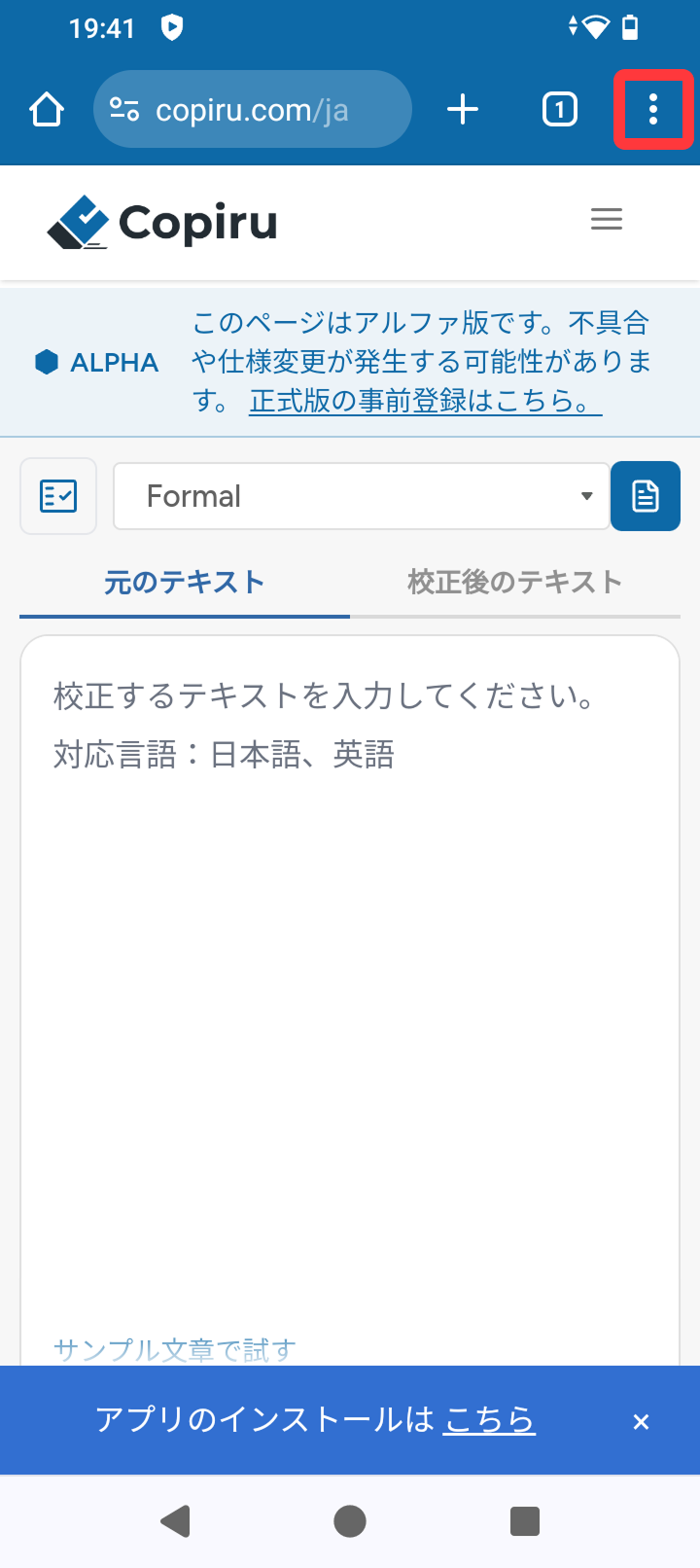Open the app install こちら link
This screenshot has width=700, height=1568.
pyautogui.click(x=489, y=1420)
